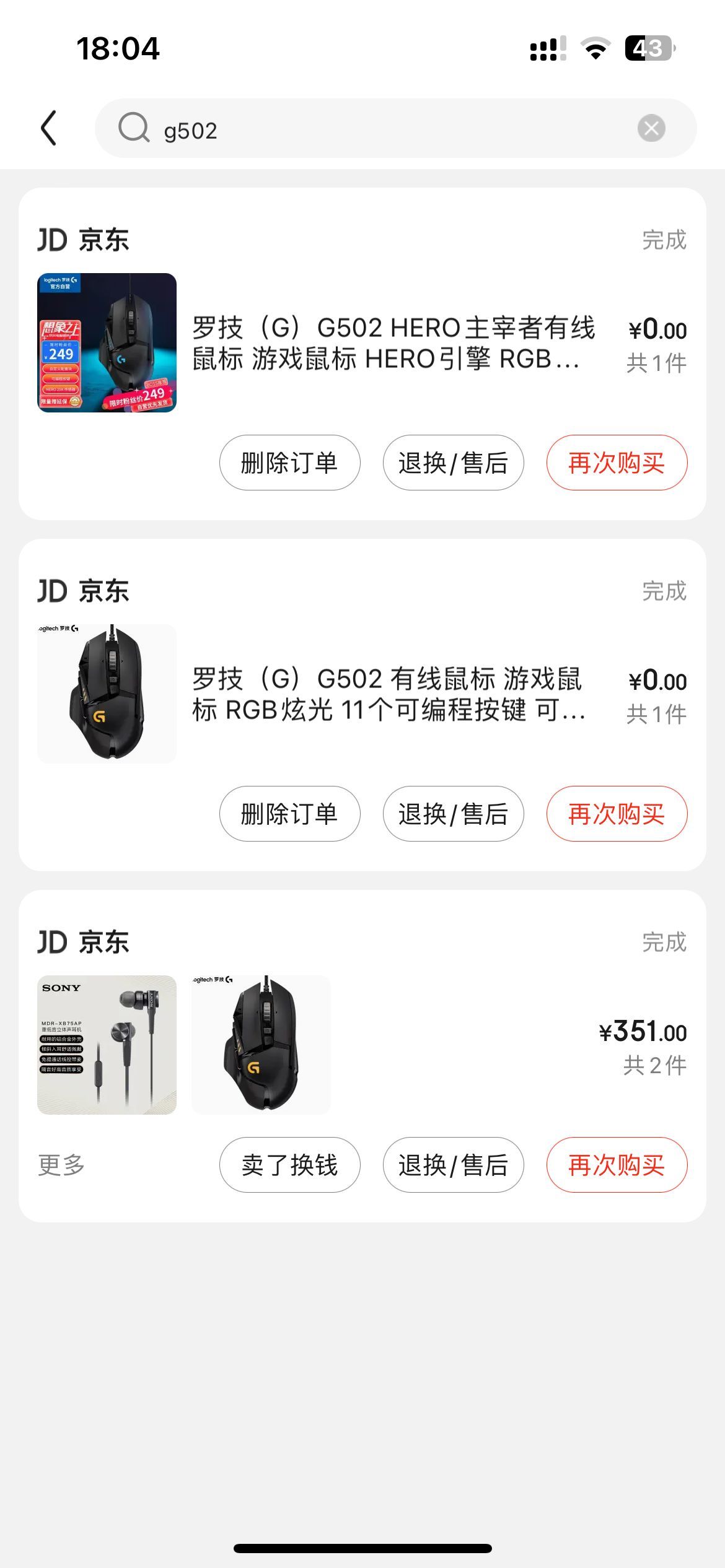The height and width of the screenshot is (1568, 725).
Task: Tap 再次购买 on the G502 RGB炫光 order
Action: coord(617,814)
